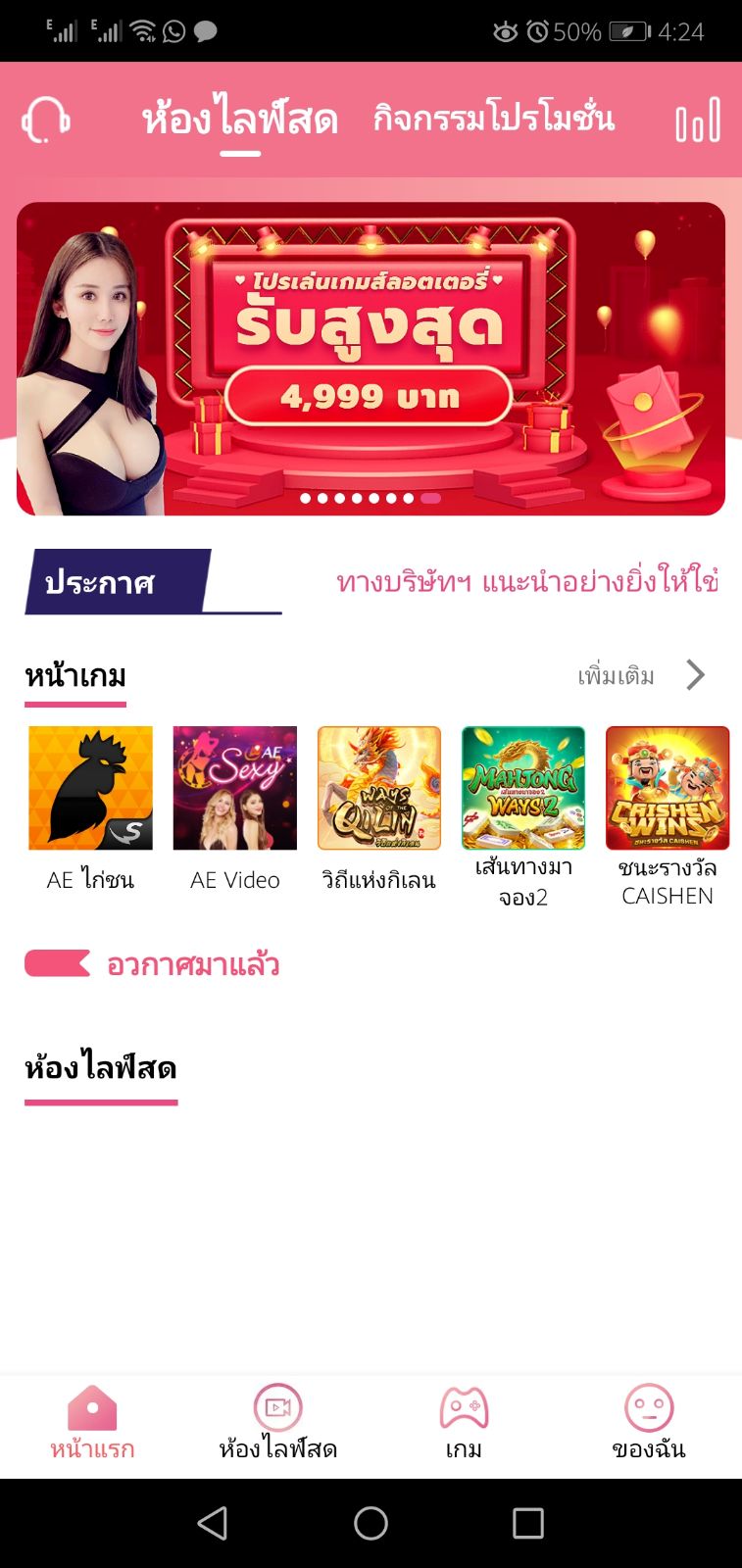This screenshot has width=742, height=1568.
Task: Open the เส้นทางมาจอง2 Mahjong game
Action: [x=523, y=788]
